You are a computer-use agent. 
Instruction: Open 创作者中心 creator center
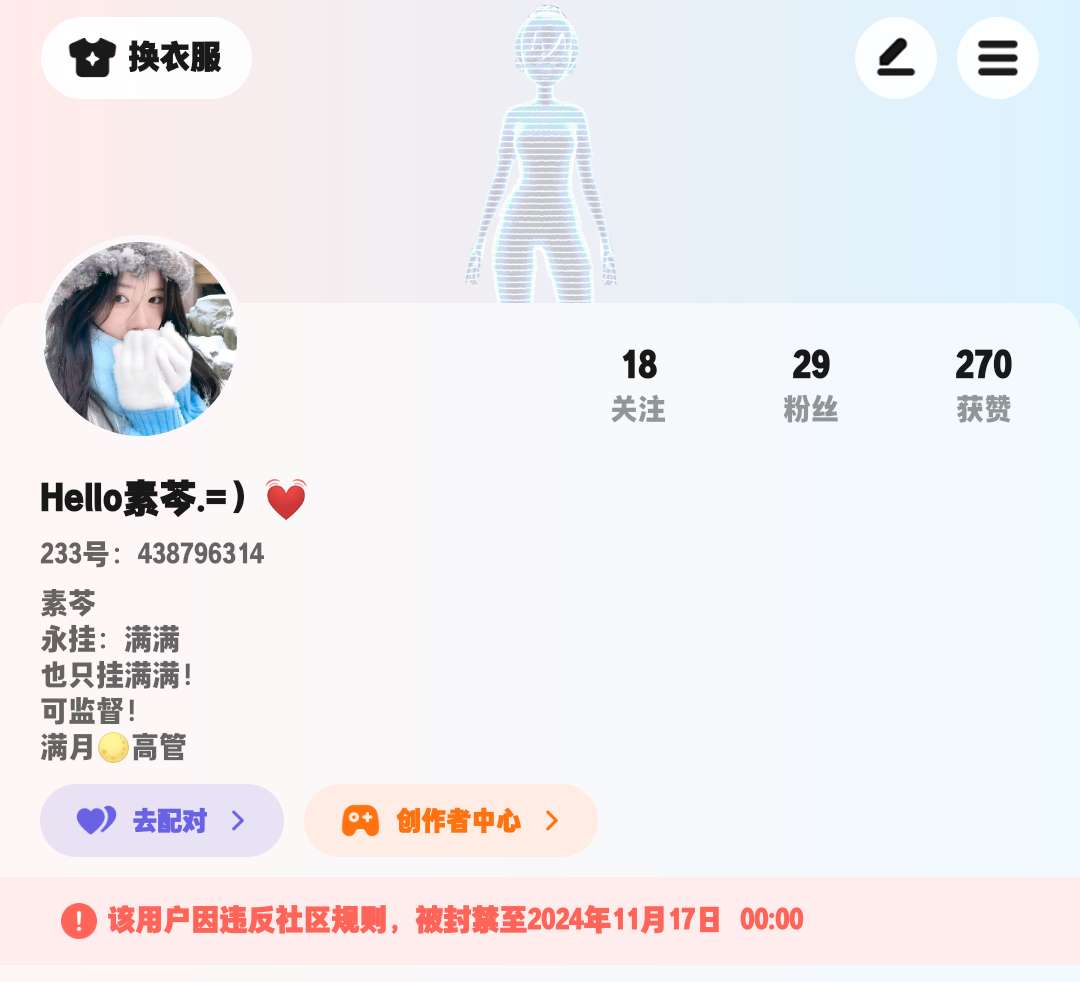(x=451, y=821)
